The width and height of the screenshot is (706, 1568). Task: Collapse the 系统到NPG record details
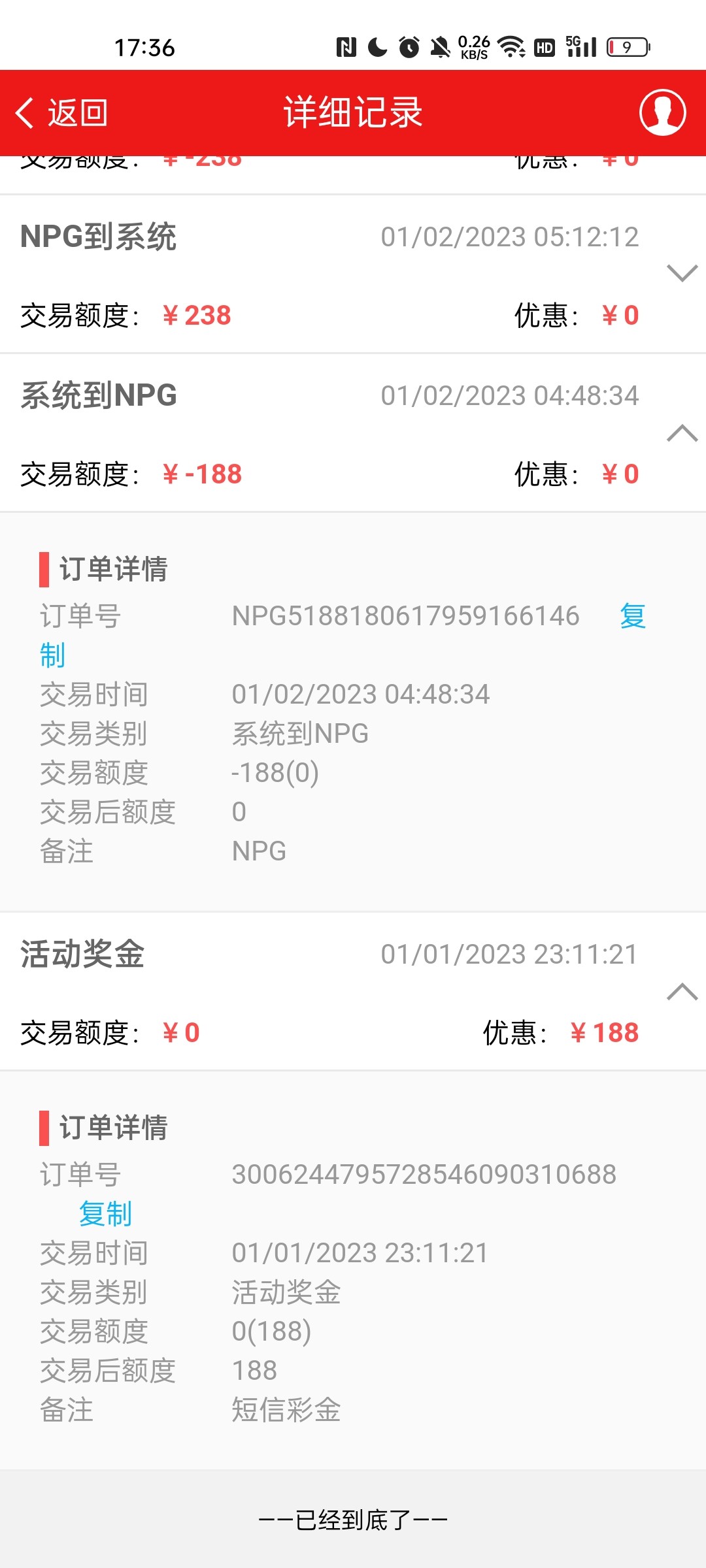682,433
